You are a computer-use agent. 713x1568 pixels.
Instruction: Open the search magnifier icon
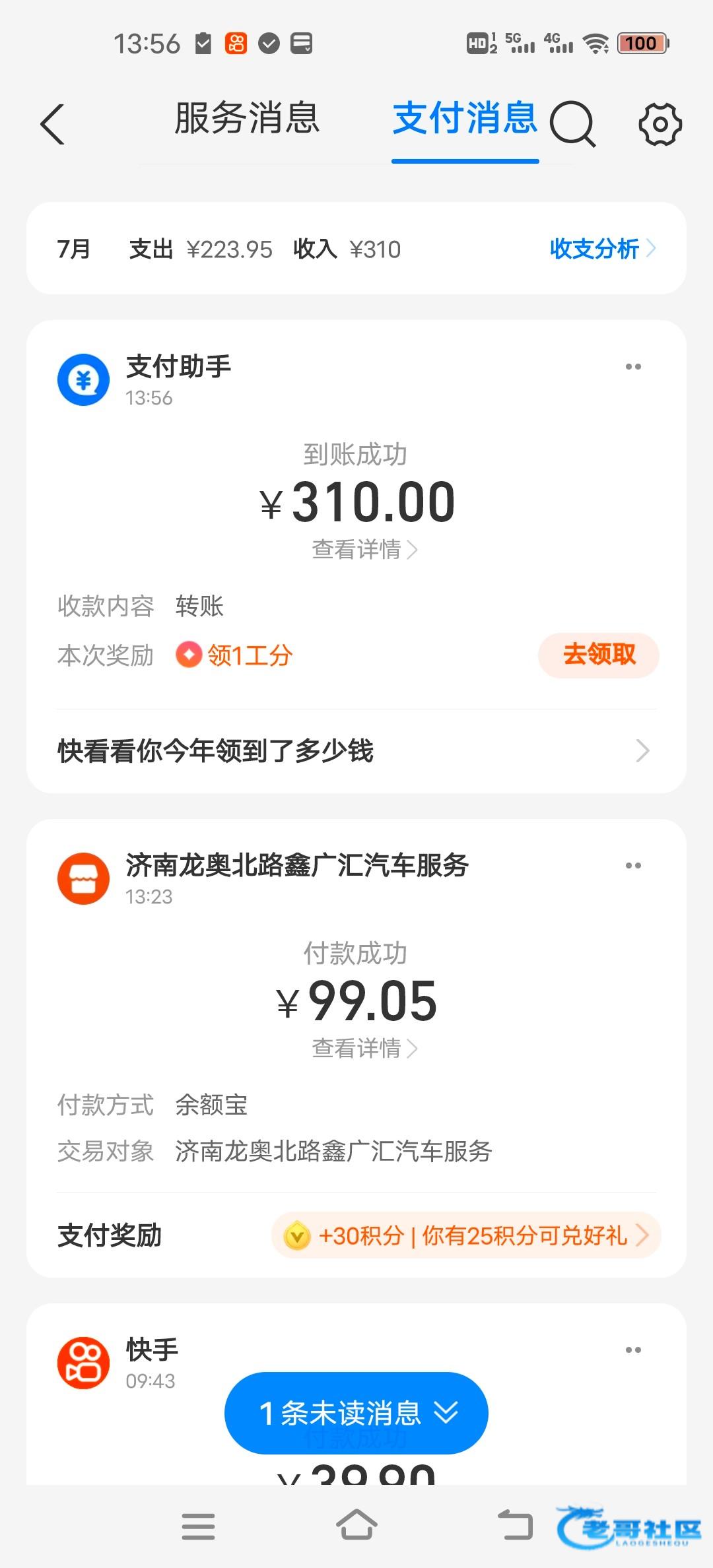[x=572, y=124]
